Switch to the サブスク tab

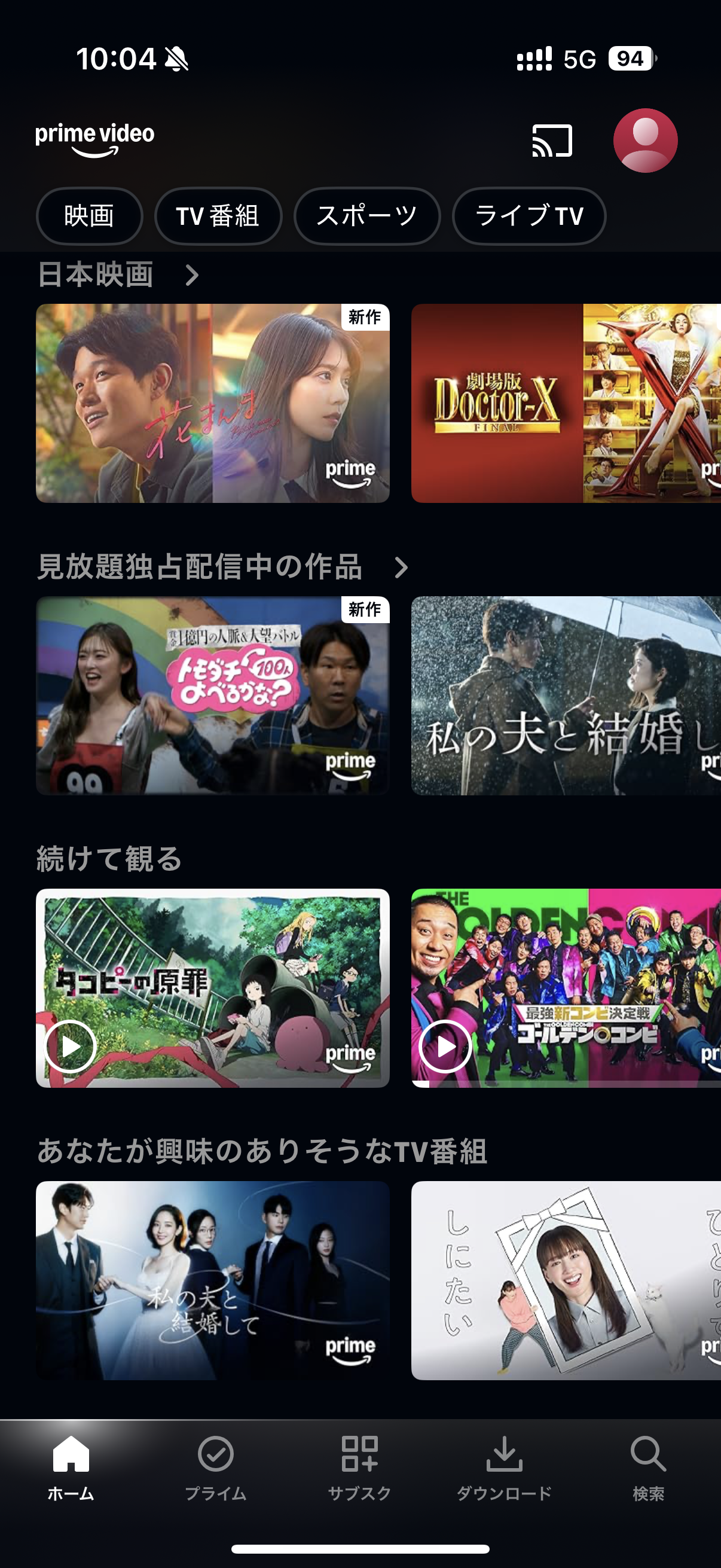coord(359,1468)
